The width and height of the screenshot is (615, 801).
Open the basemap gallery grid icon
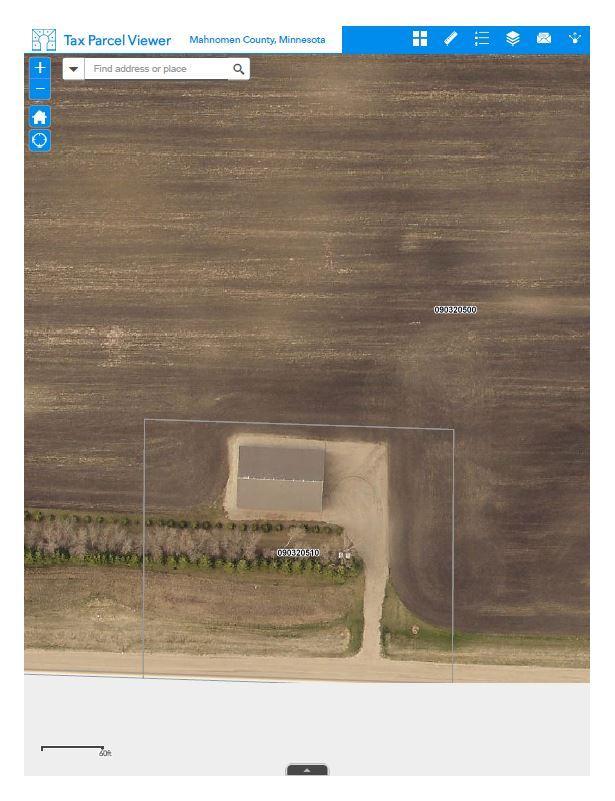(420, 39)
